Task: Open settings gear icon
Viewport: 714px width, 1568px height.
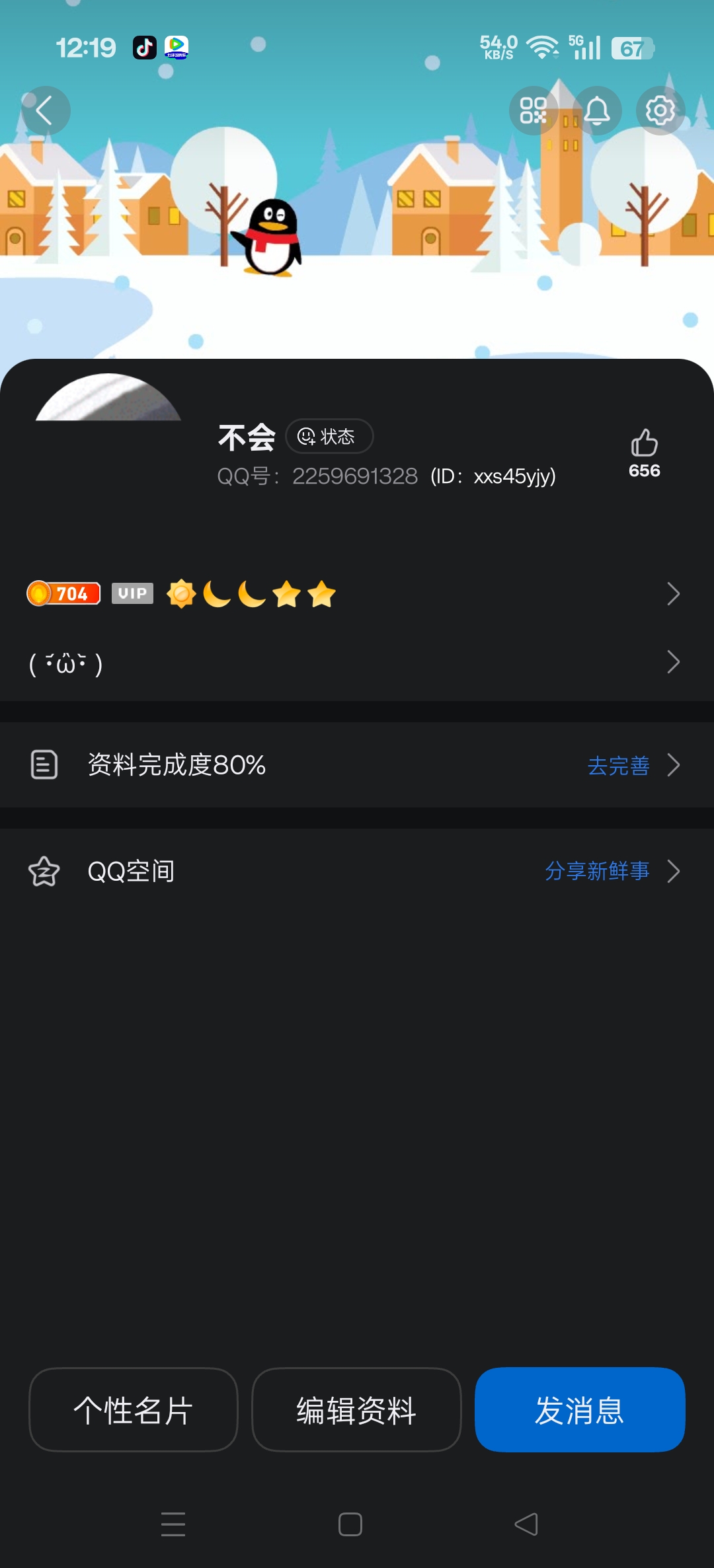Action: 660,110
